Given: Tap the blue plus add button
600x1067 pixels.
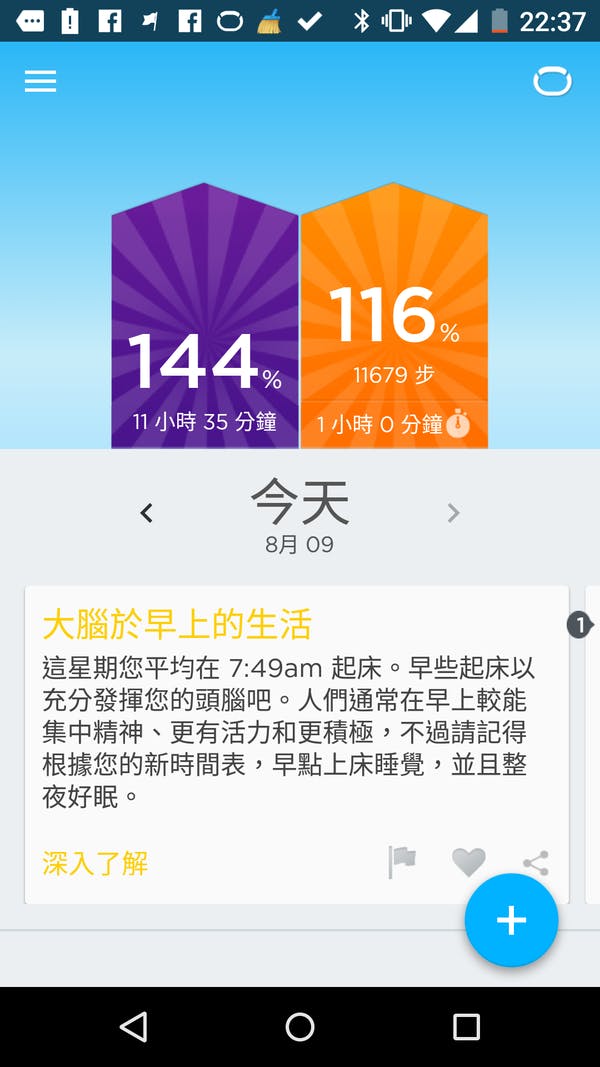Looking at the screenshot, I should coord(511,920).
